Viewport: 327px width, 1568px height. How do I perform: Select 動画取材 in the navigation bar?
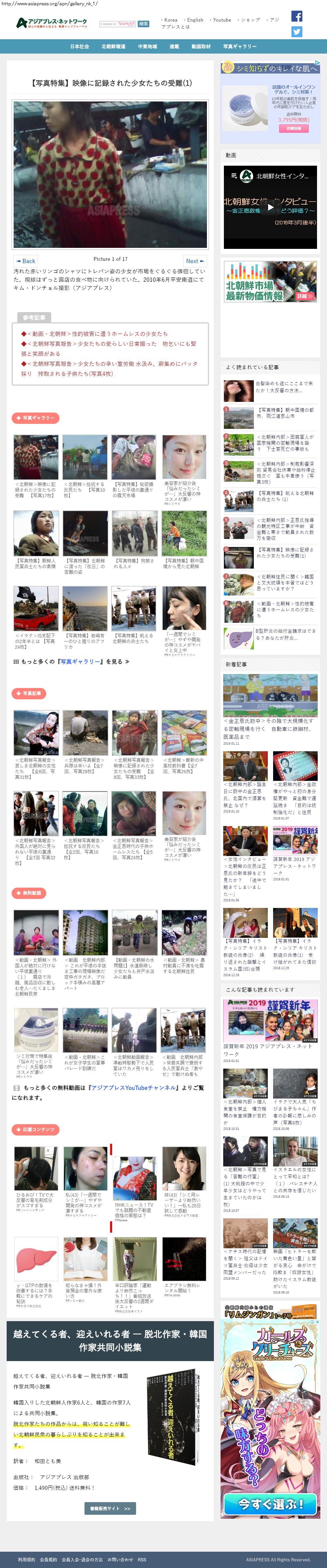pos(201,46)
